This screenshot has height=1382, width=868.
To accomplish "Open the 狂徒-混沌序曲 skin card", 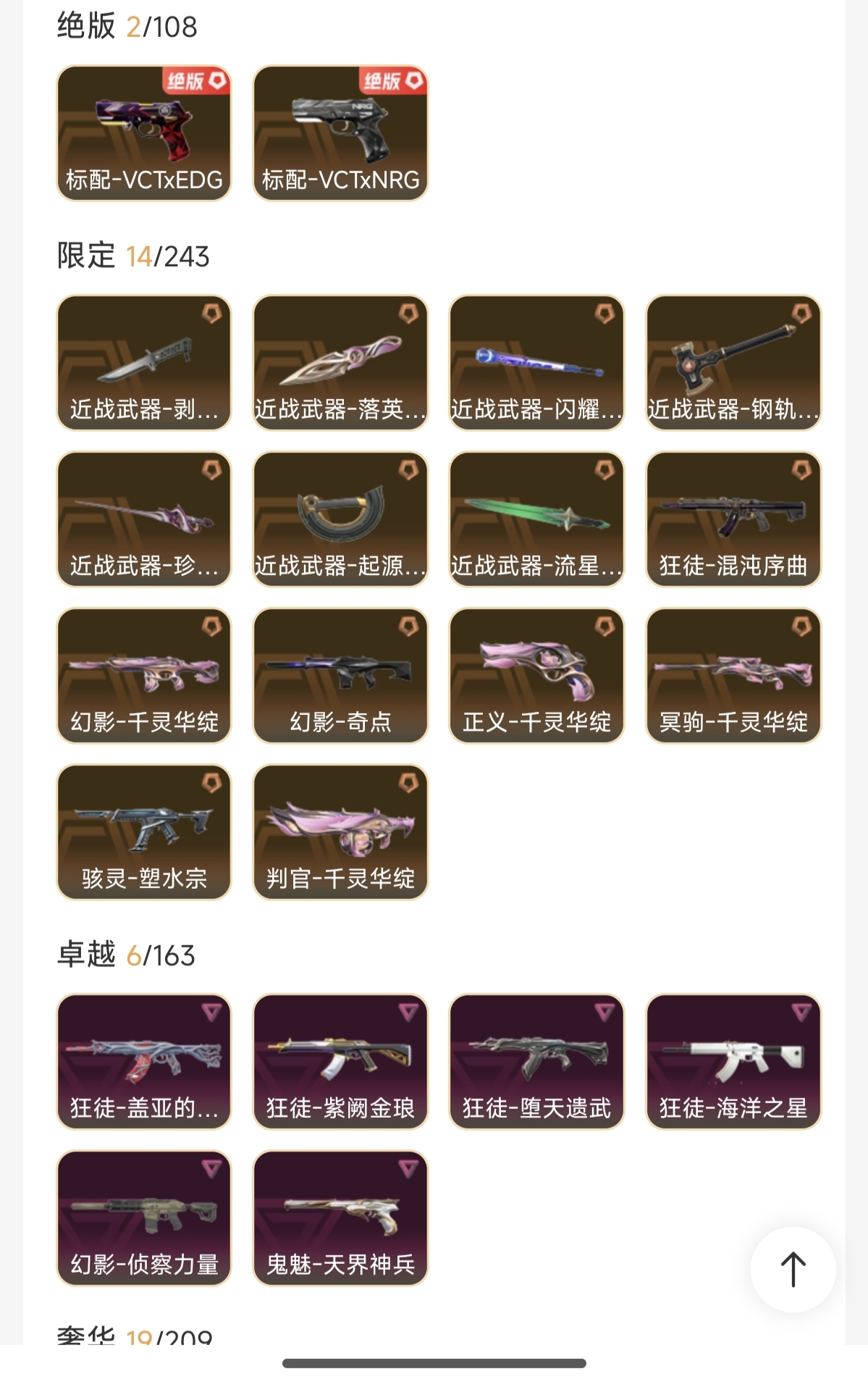I will click(733, 519).
